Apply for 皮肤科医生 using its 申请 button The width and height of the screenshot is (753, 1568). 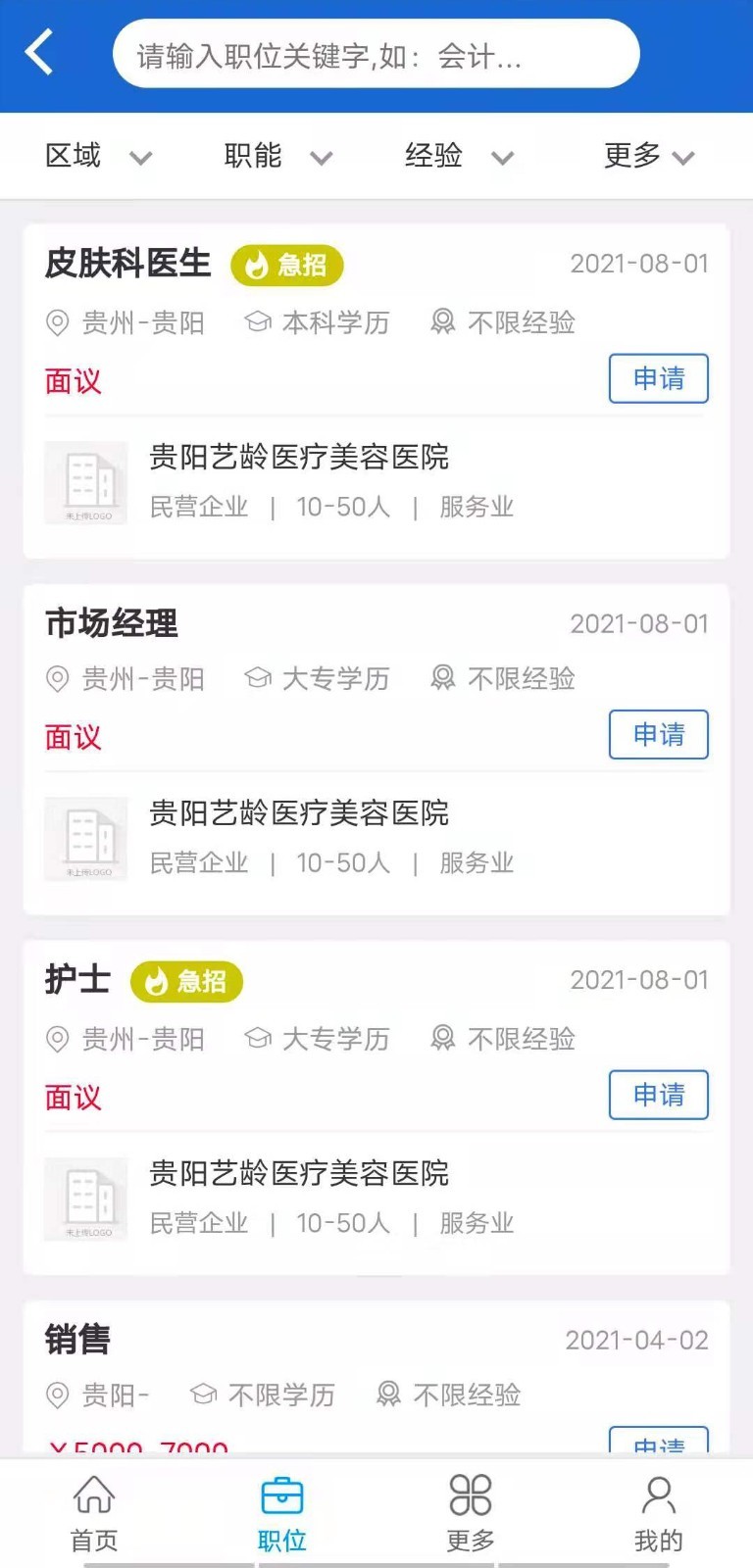(659, 379)
